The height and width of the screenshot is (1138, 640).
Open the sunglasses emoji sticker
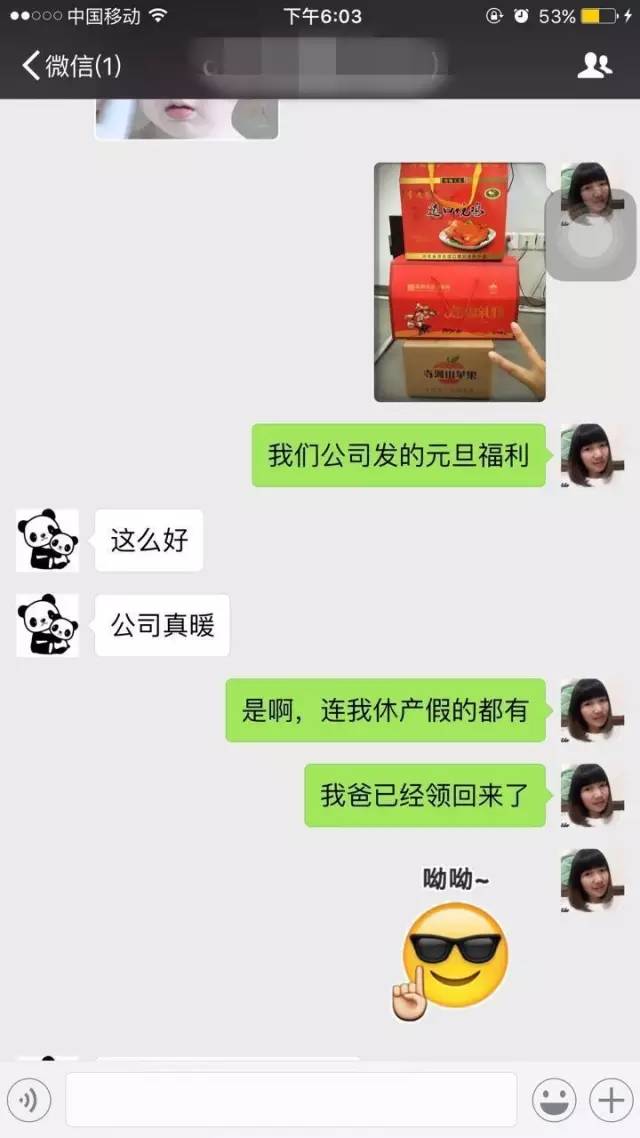click(455, 955)
